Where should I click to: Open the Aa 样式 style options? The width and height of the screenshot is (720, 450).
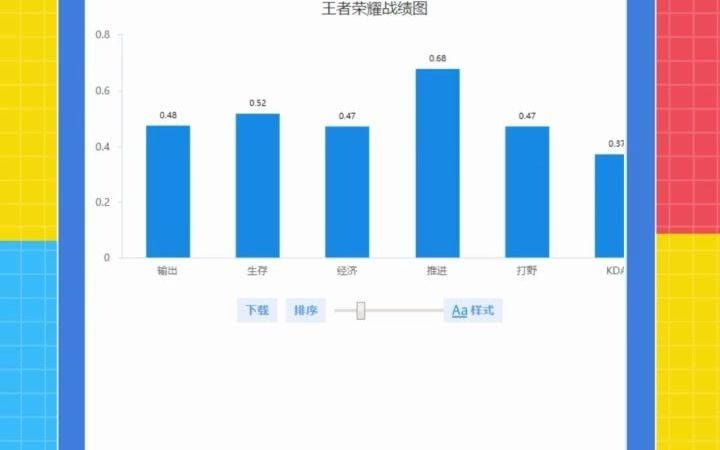pyautogui.click(x=473, y=311)
